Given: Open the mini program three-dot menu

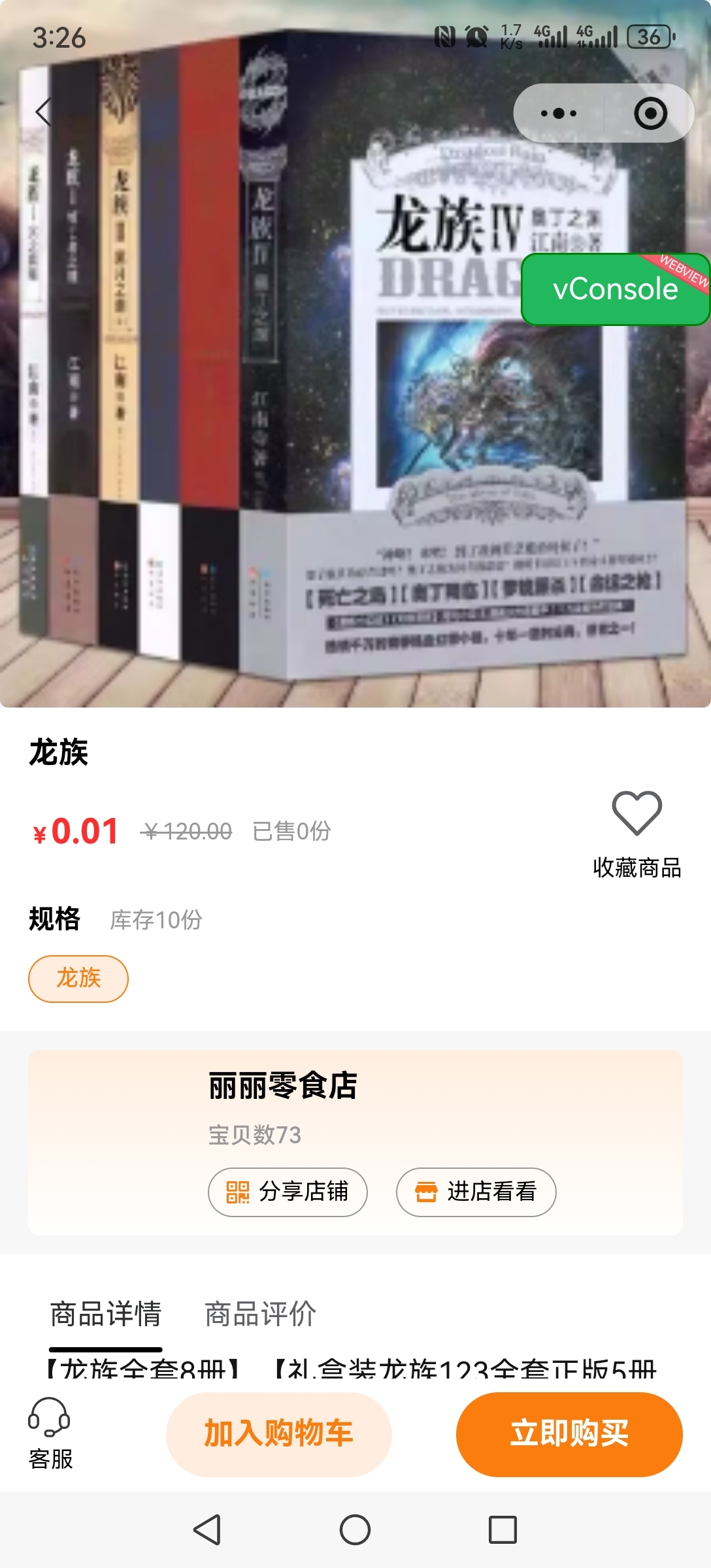Looking at the screenshot, I should 559,114.
